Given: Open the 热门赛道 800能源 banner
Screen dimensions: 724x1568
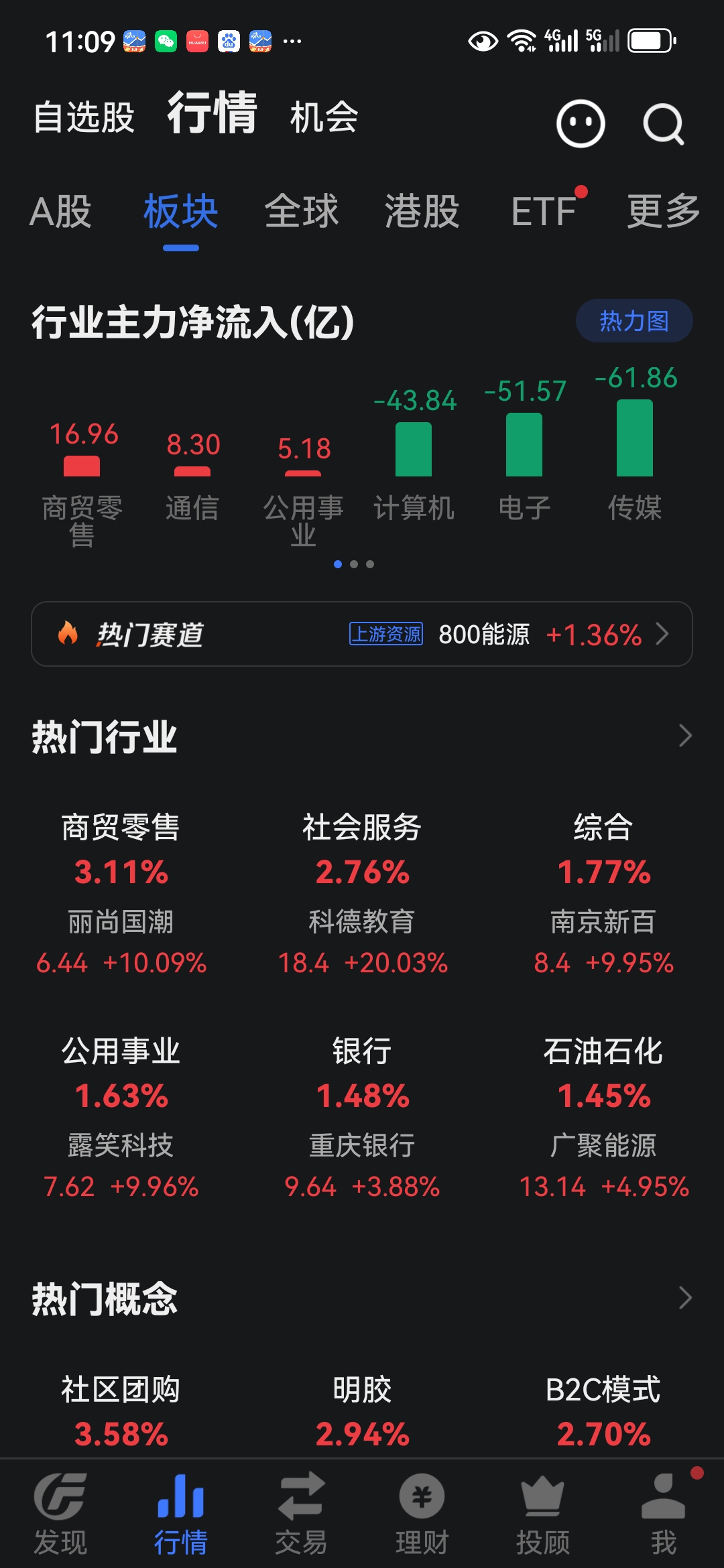Looking at the screenshot, I should 362,634.
